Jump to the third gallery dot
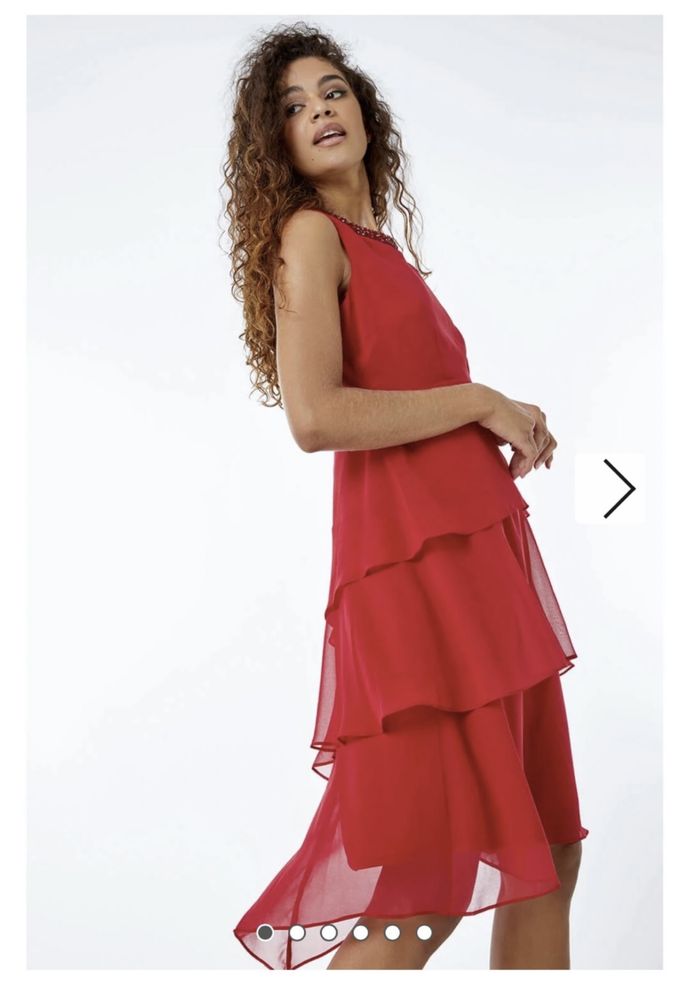 tap(329, 932)
